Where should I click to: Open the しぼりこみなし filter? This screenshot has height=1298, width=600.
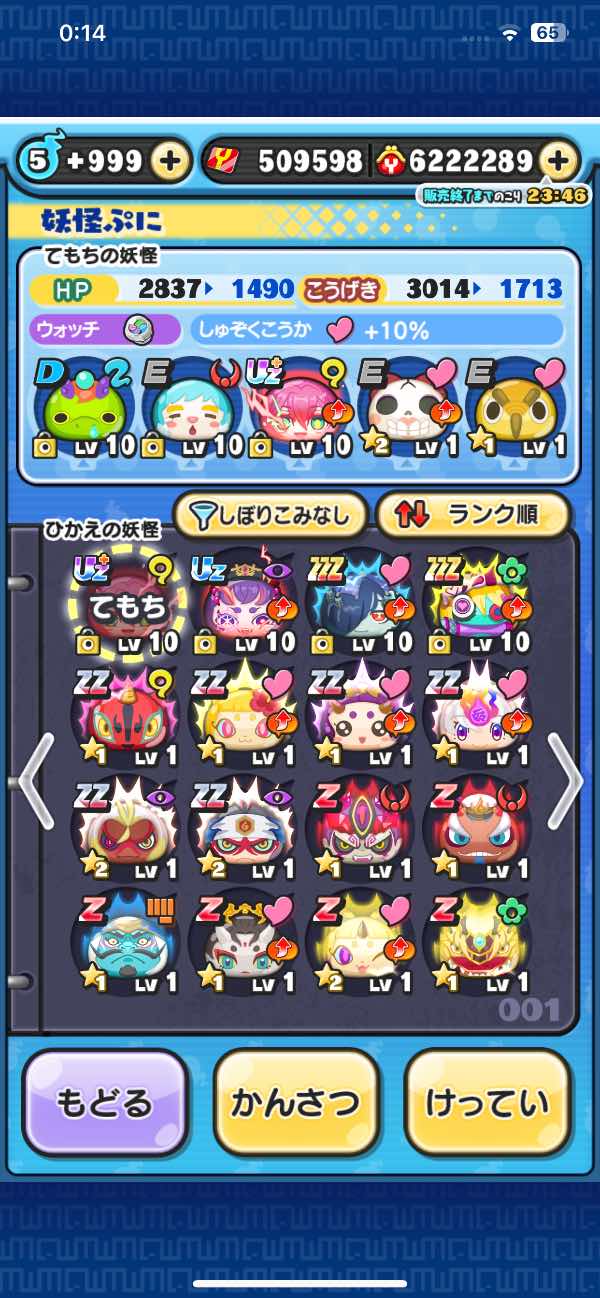pos(270,515)
